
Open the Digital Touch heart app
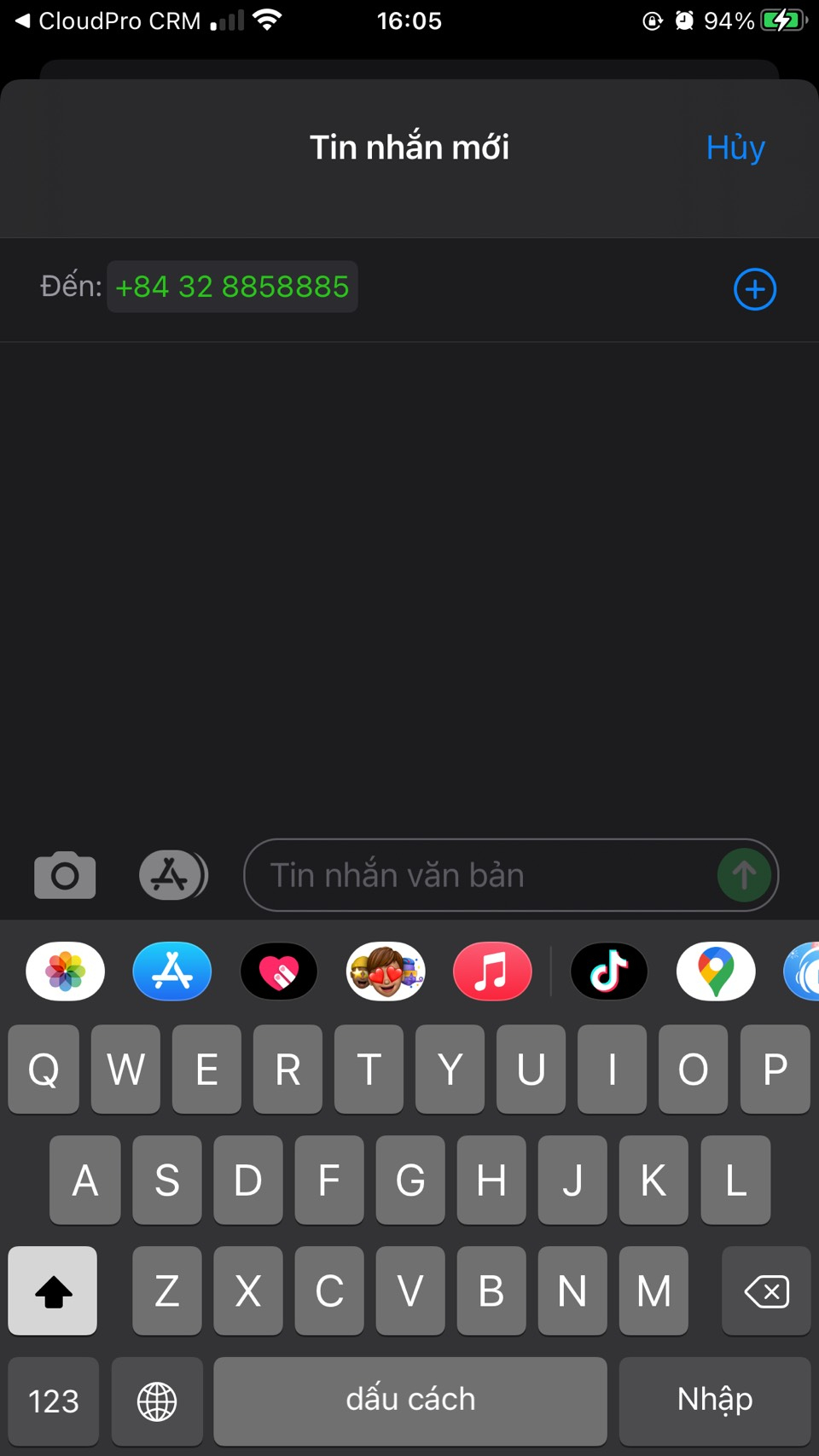point(279,972)
